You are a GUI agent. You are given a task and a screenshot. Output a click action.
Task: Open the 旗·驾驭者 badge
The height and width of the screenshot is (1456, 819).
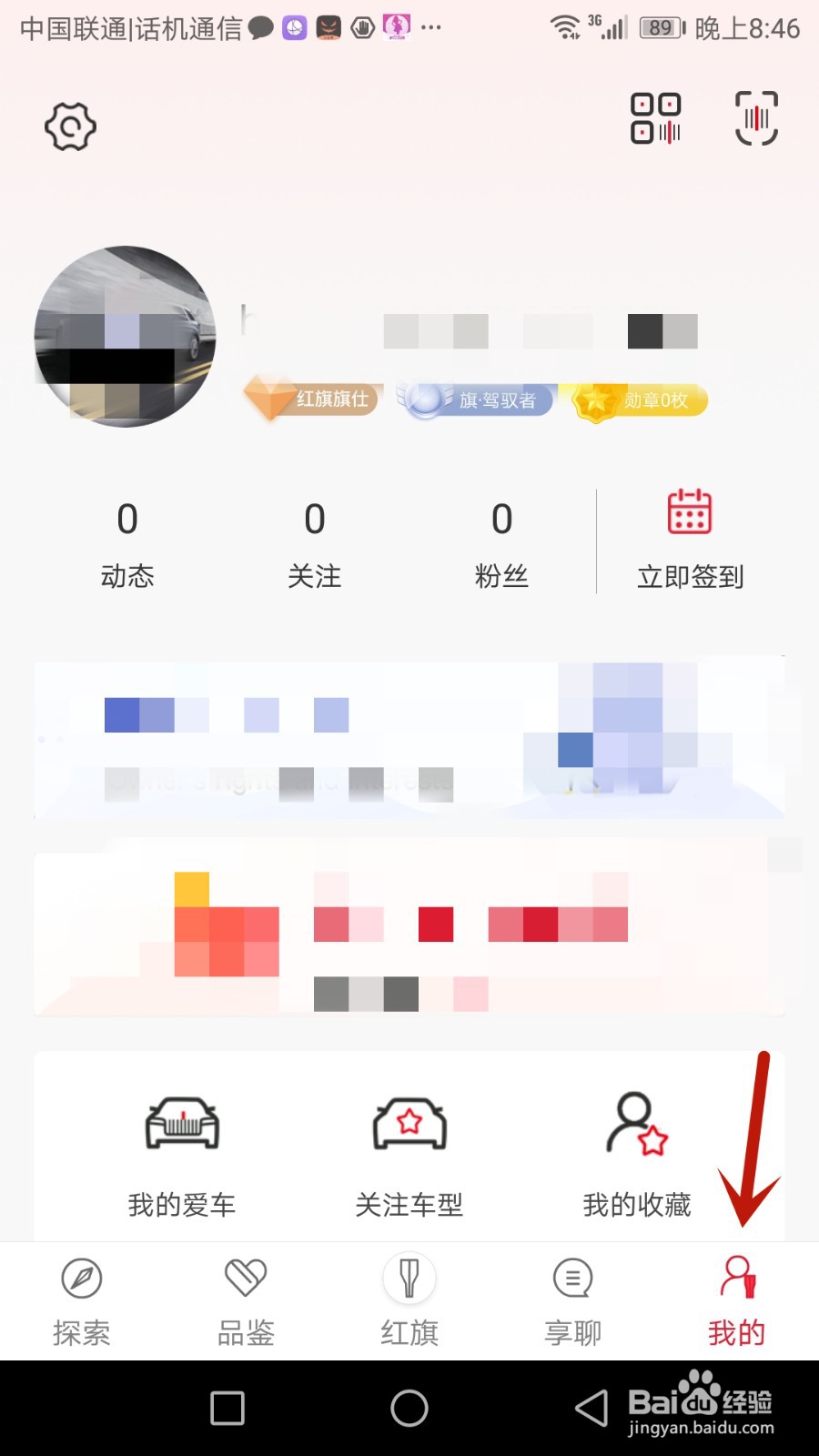coord(478,400)
